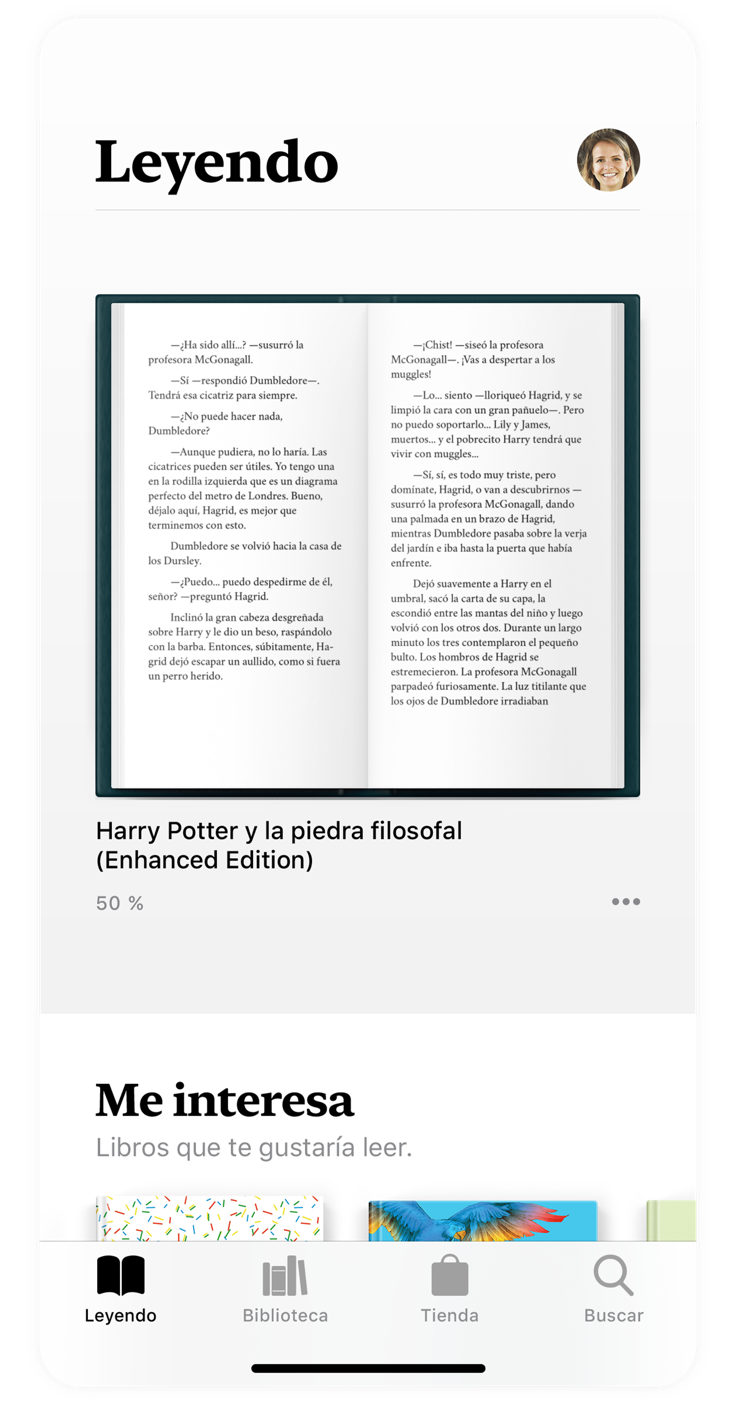Open the confetti-cover book in Me interesa
The width and height of the screenshot is (736, 1405).
209,1218
